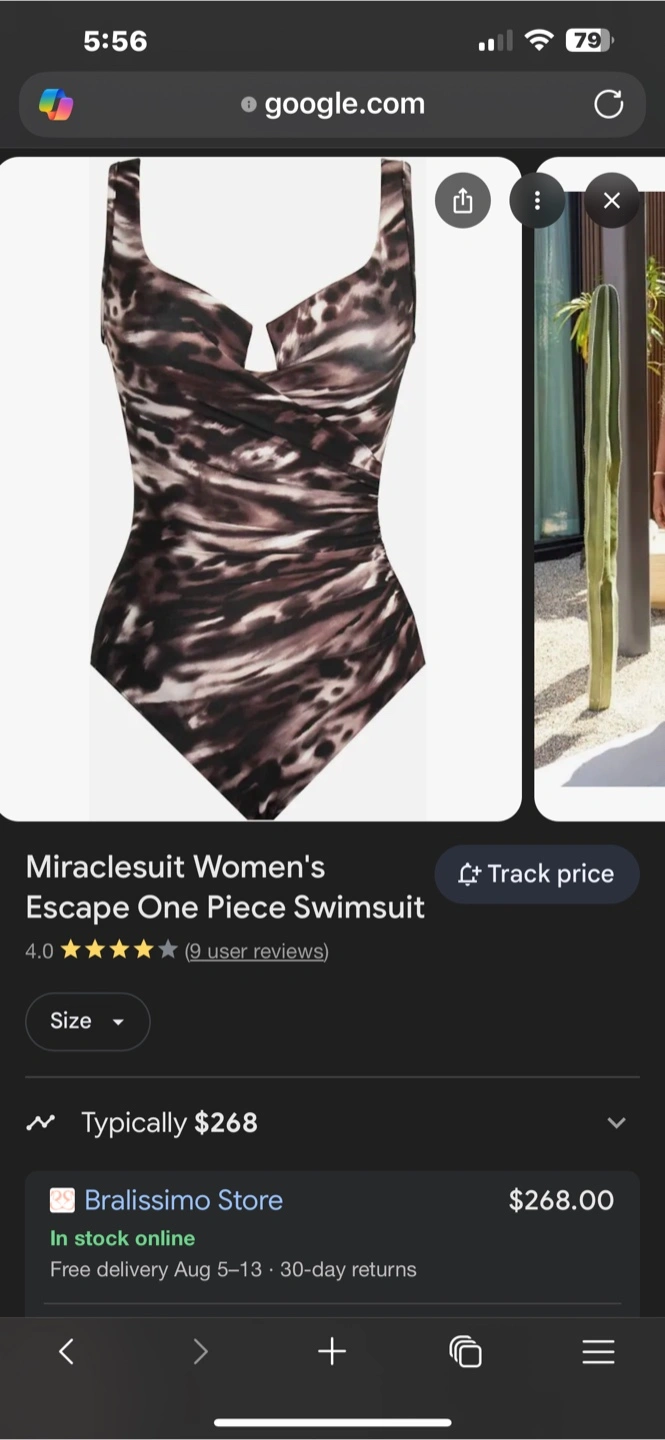The image size is (665, 1440).
Task: Tap Track price button
Action: (x=537, y=874)
